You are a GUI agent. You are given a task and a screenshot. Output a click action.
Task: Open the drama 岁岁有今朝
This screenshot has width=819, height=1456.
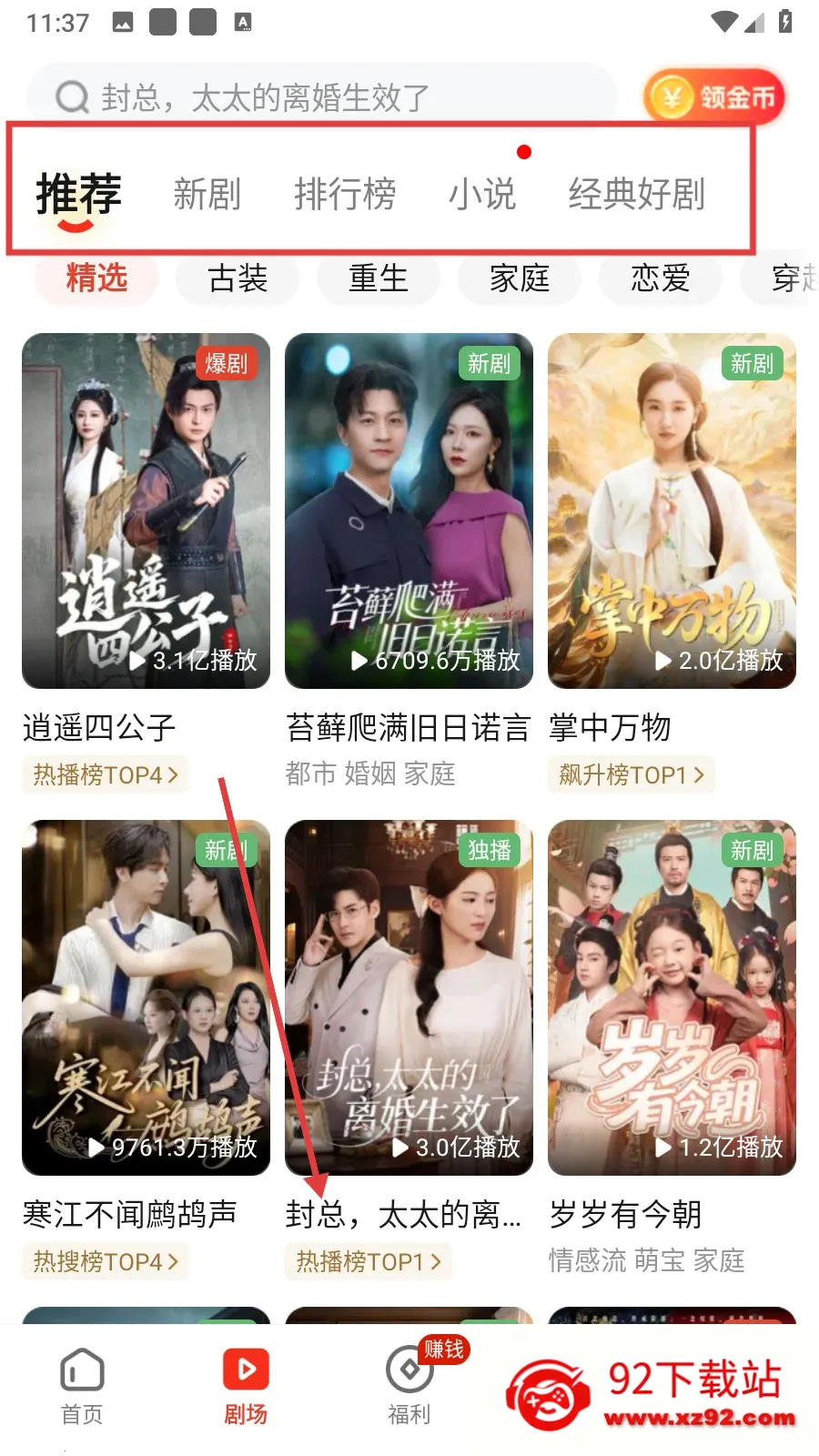coord(672,997)
